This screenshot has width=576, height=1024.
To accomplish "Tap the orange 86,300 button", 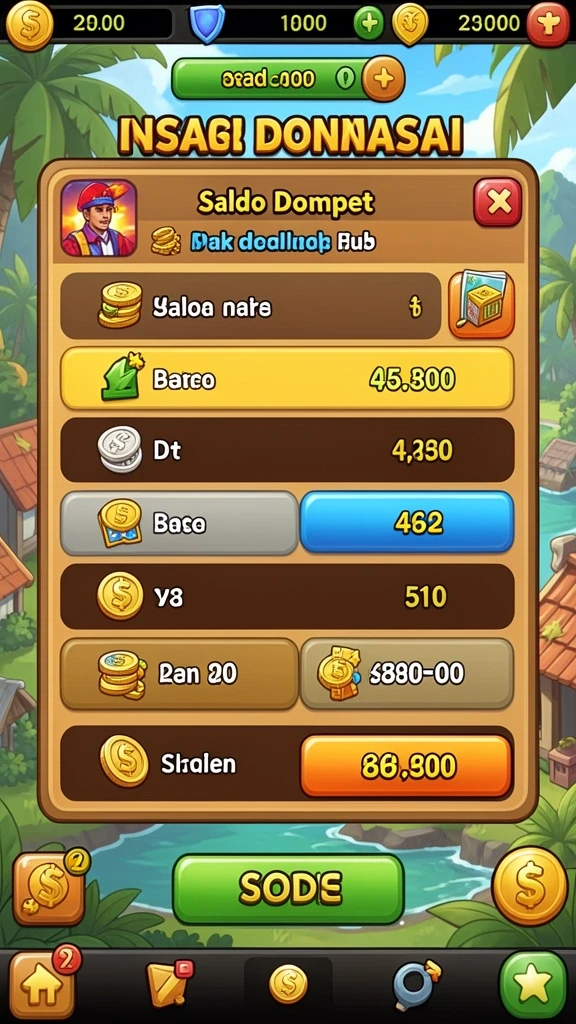I will tap(406, 766).
